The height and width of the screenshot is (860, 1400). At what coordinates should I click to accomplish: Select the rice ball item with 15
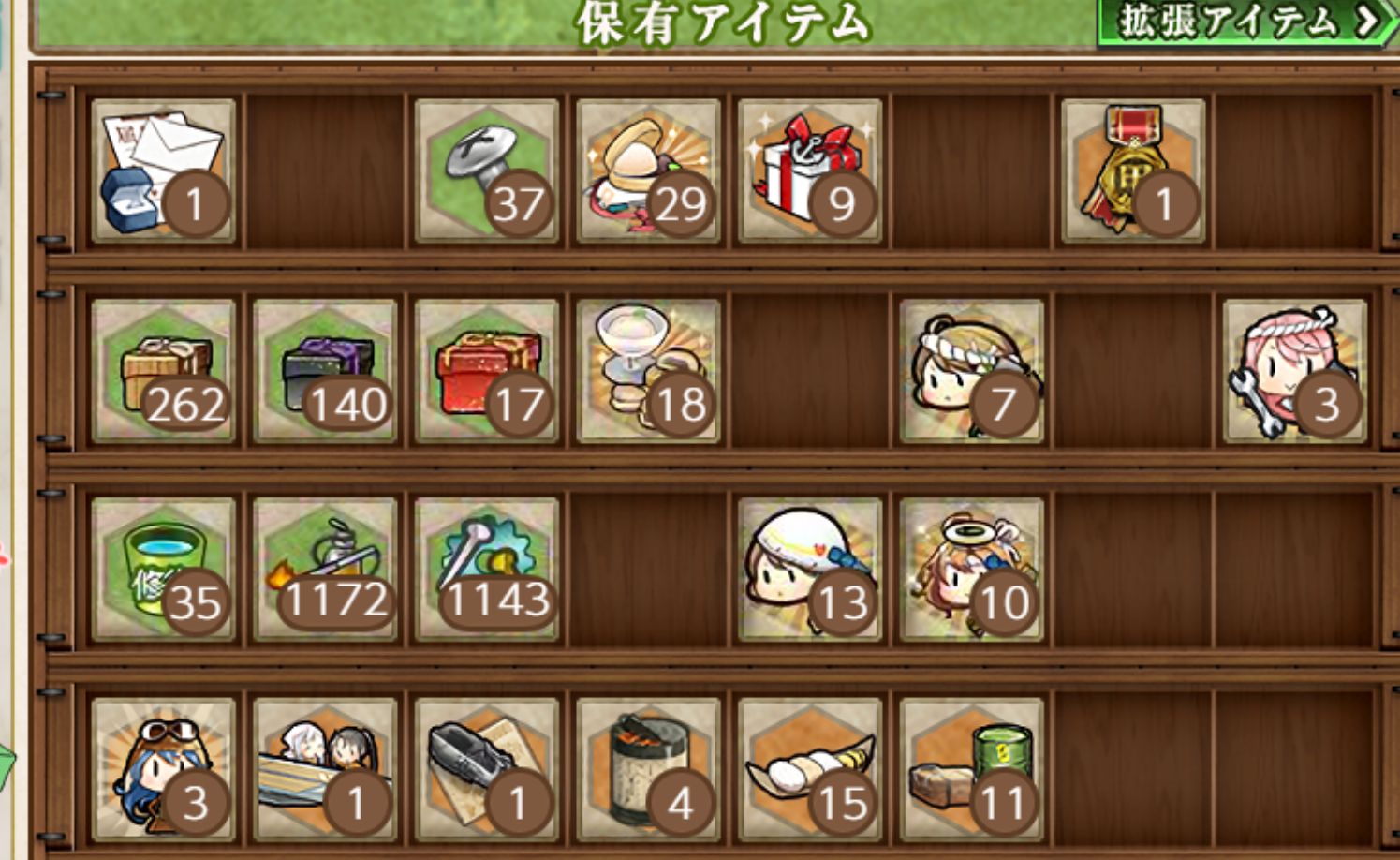pyautogui.click(x=809, y=770)
